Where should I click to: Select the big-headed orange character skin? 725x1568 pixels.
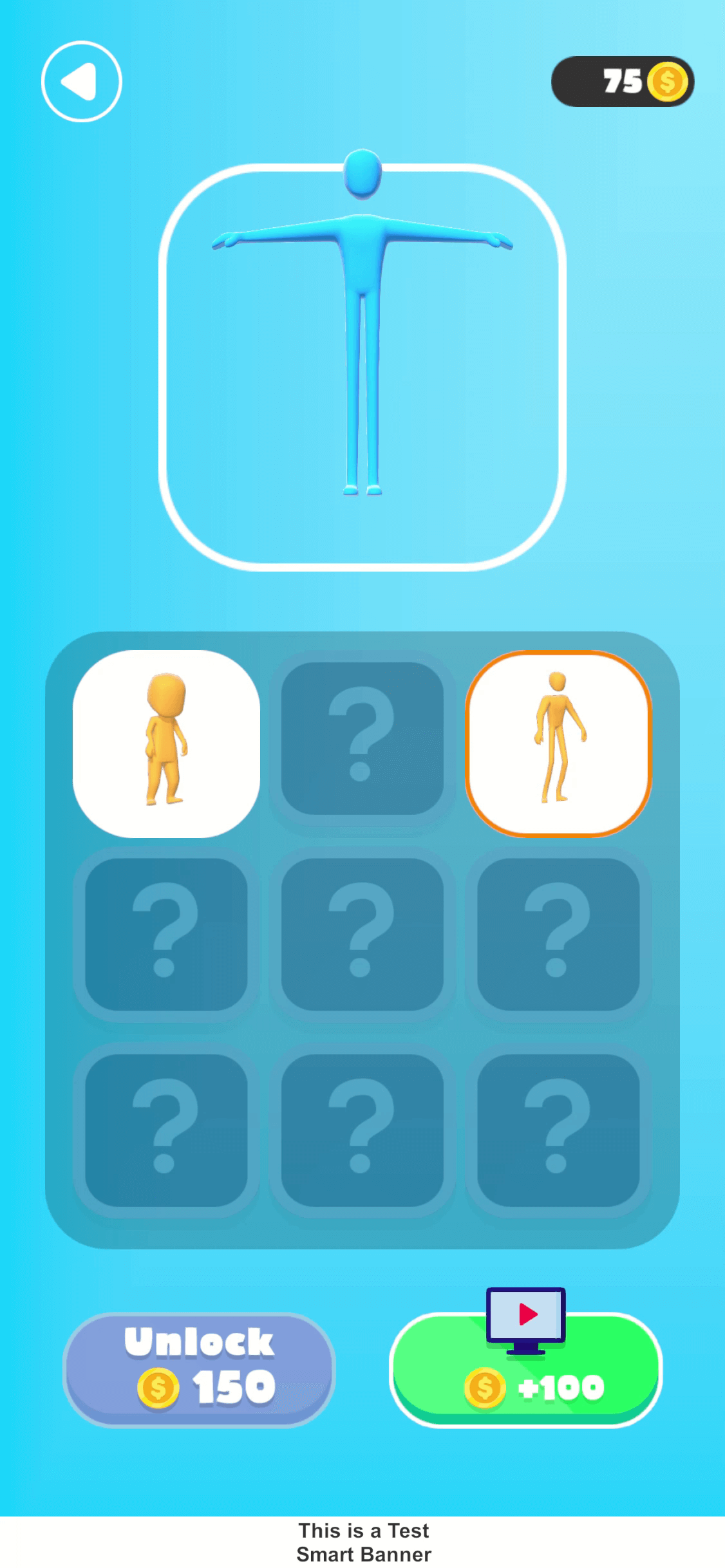[166, 743]
